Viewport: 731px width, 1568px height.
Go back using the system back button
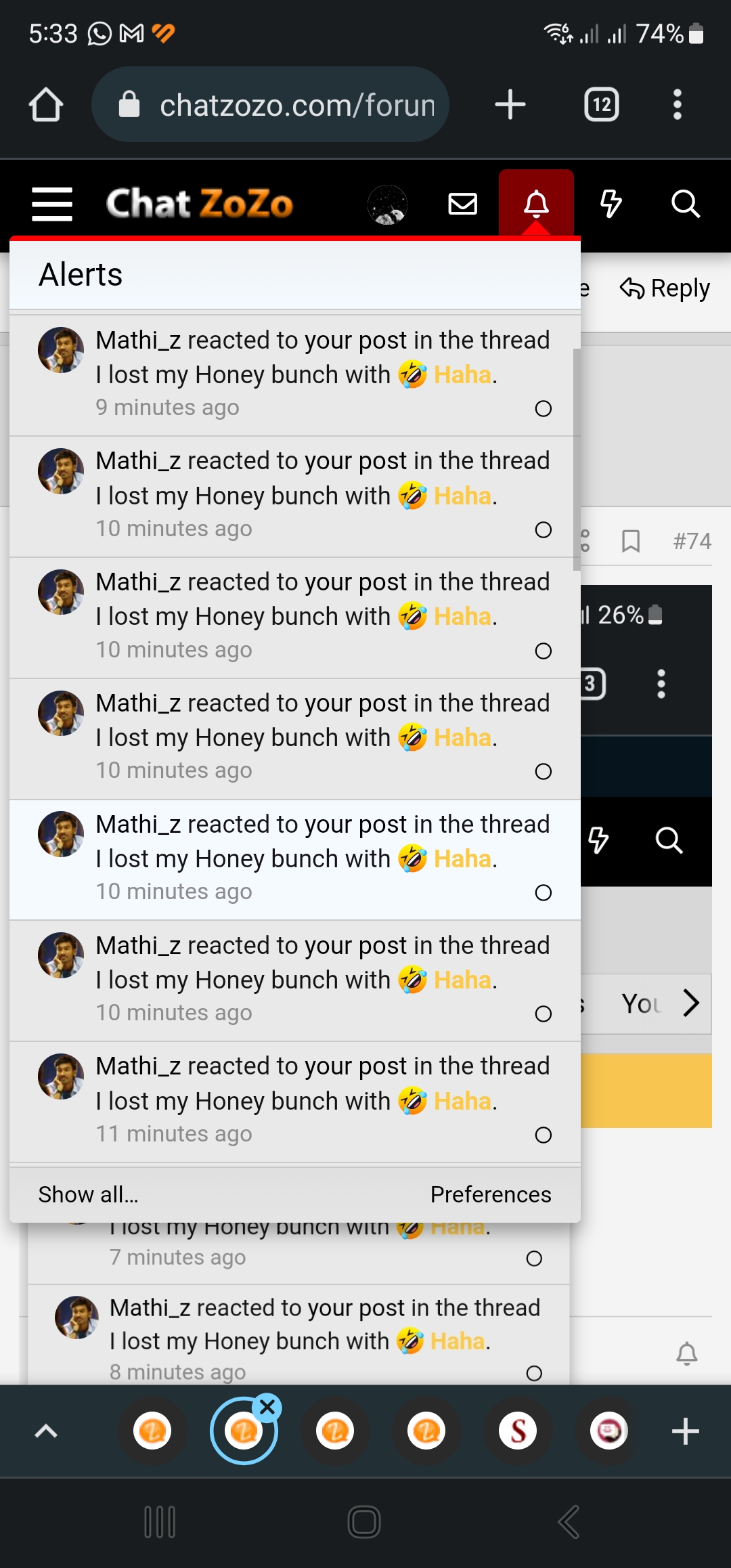569,1522
